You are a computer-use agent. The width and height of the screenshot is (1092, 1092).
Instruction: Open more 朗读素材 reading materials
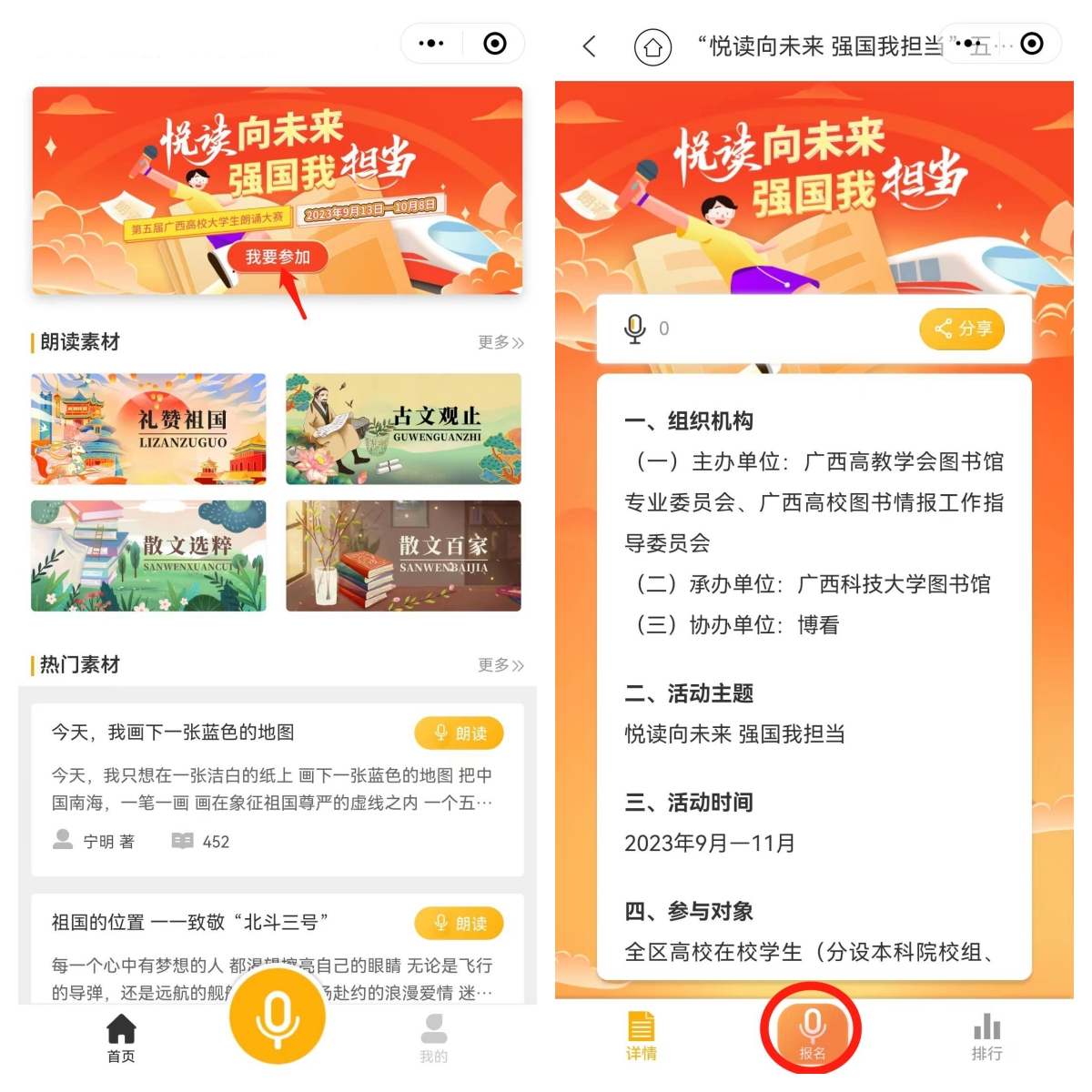(x=500, y=342)
